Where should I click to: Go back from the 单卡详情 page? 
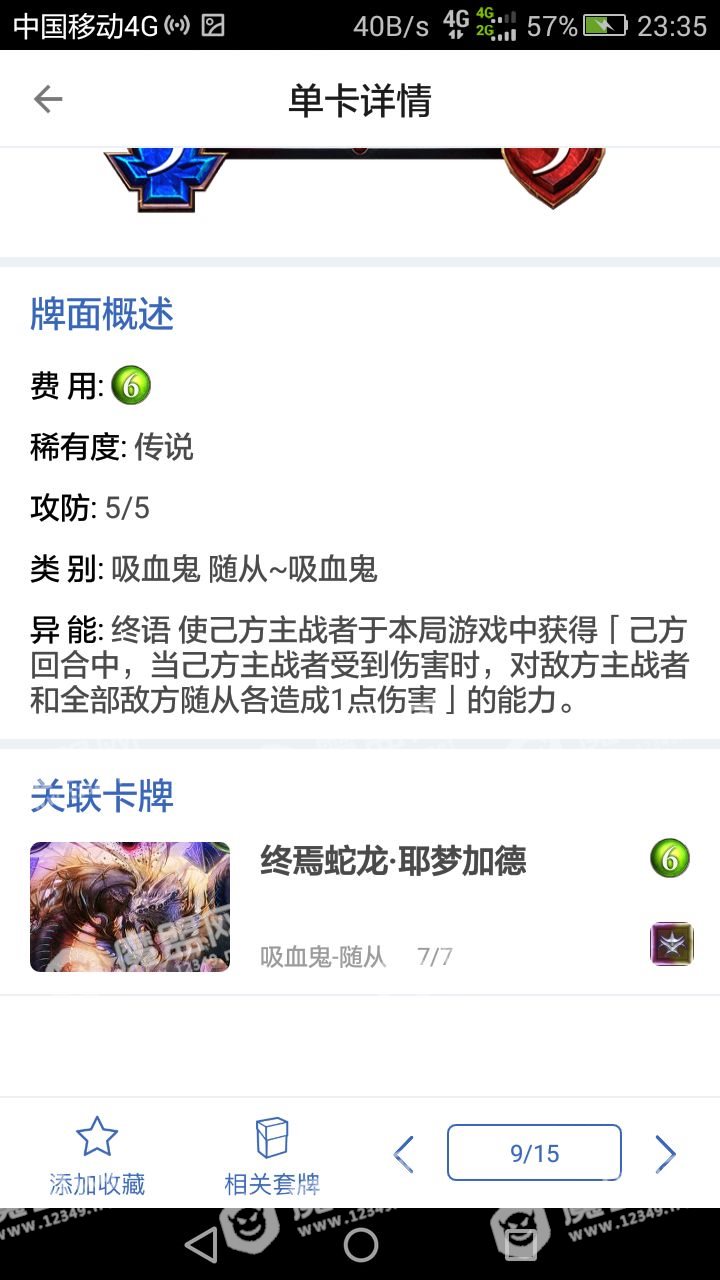click(x=47, y=99)
